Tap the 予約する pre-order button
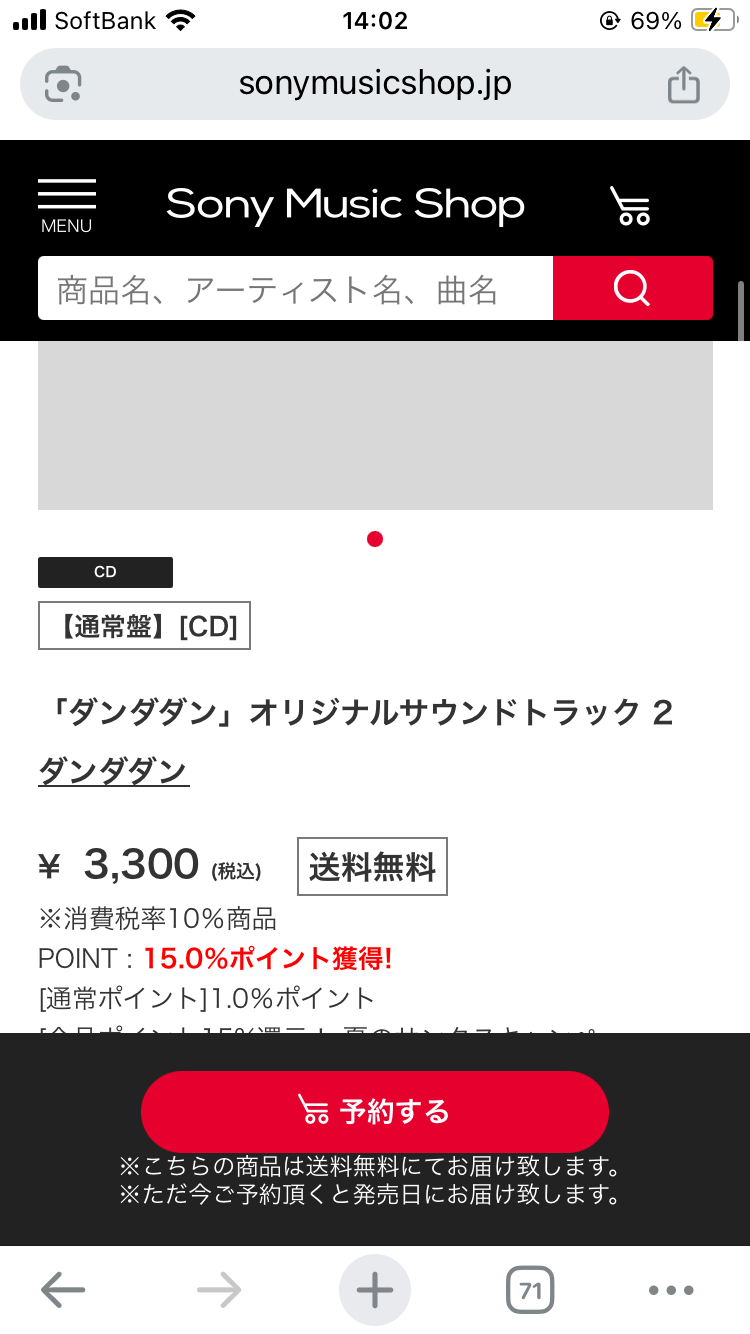The width and height of the screenshot is (750, 1334). tap(375, 1111)
